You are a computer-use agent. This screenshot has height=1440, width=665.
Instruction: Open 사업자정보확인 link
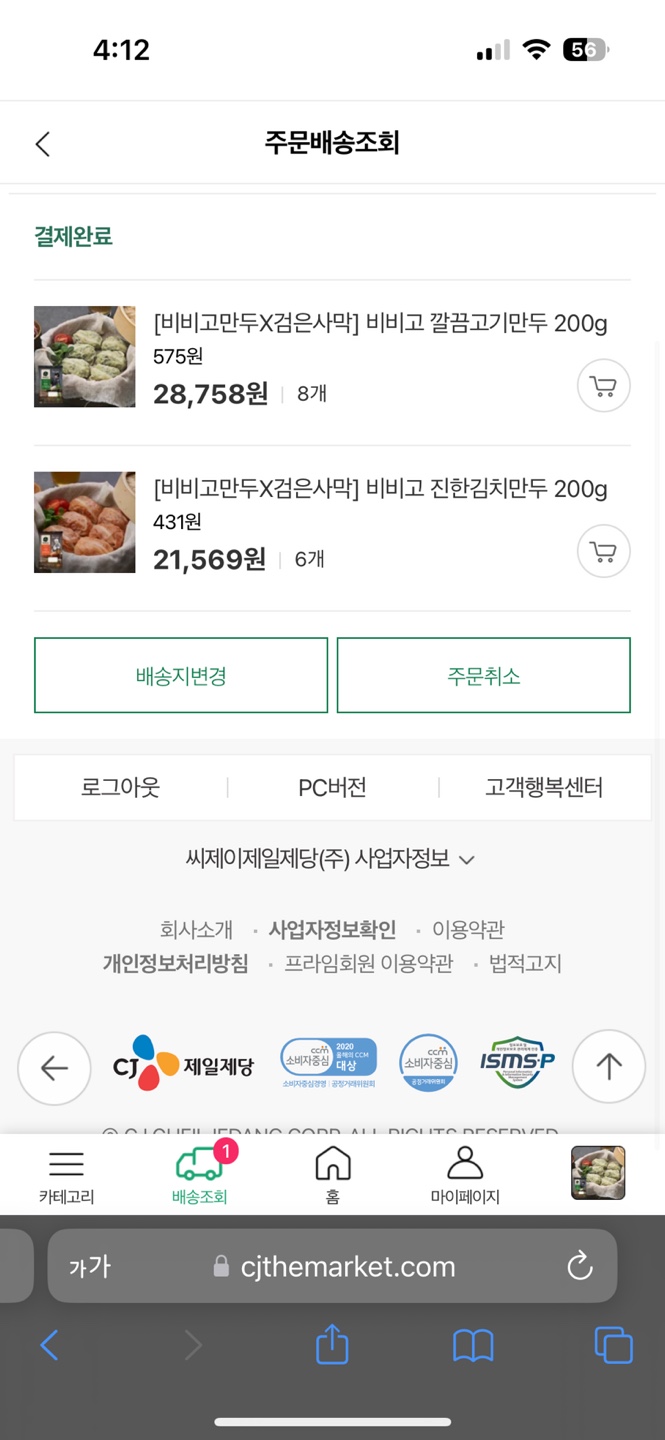332,930
